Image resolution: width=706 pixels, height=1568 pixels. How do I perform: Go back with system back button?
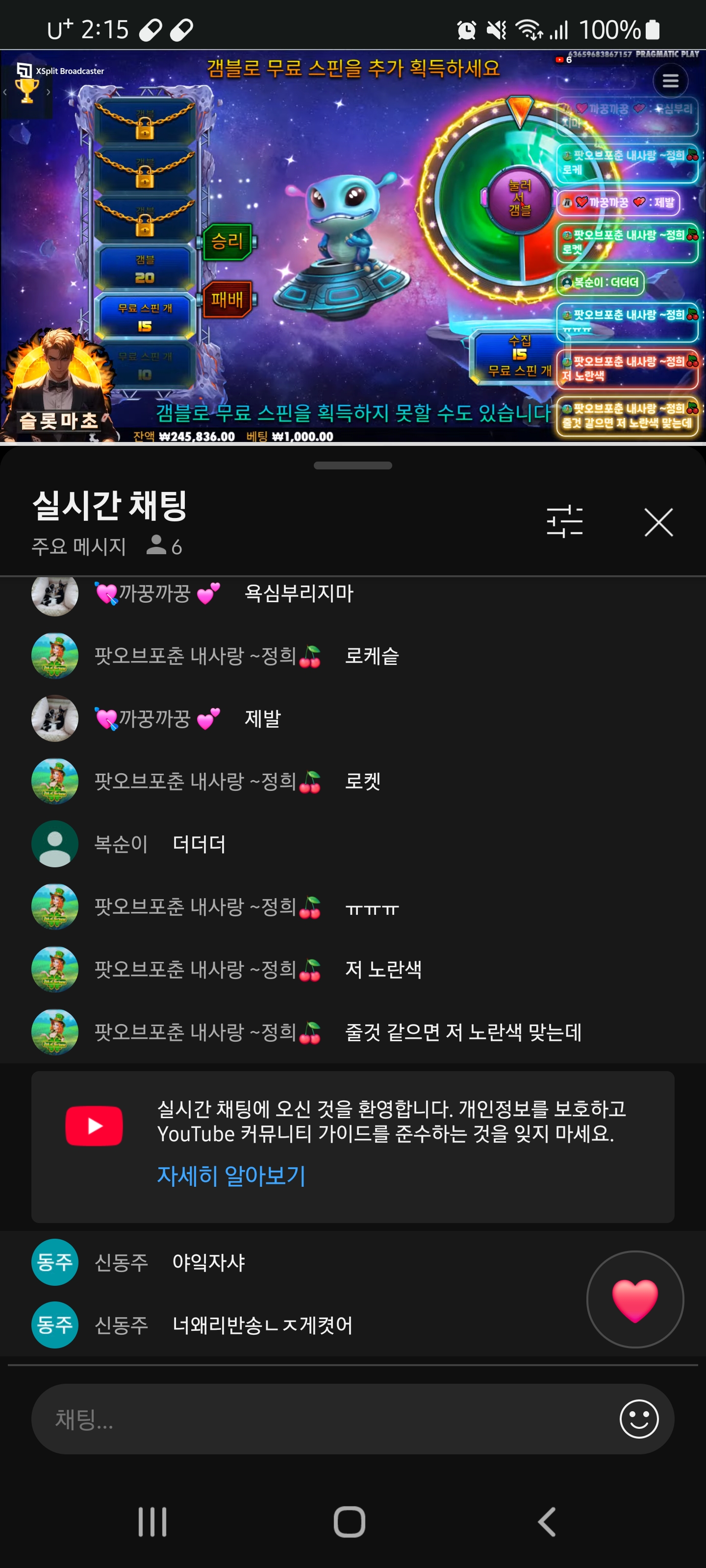click(546, 1521)
